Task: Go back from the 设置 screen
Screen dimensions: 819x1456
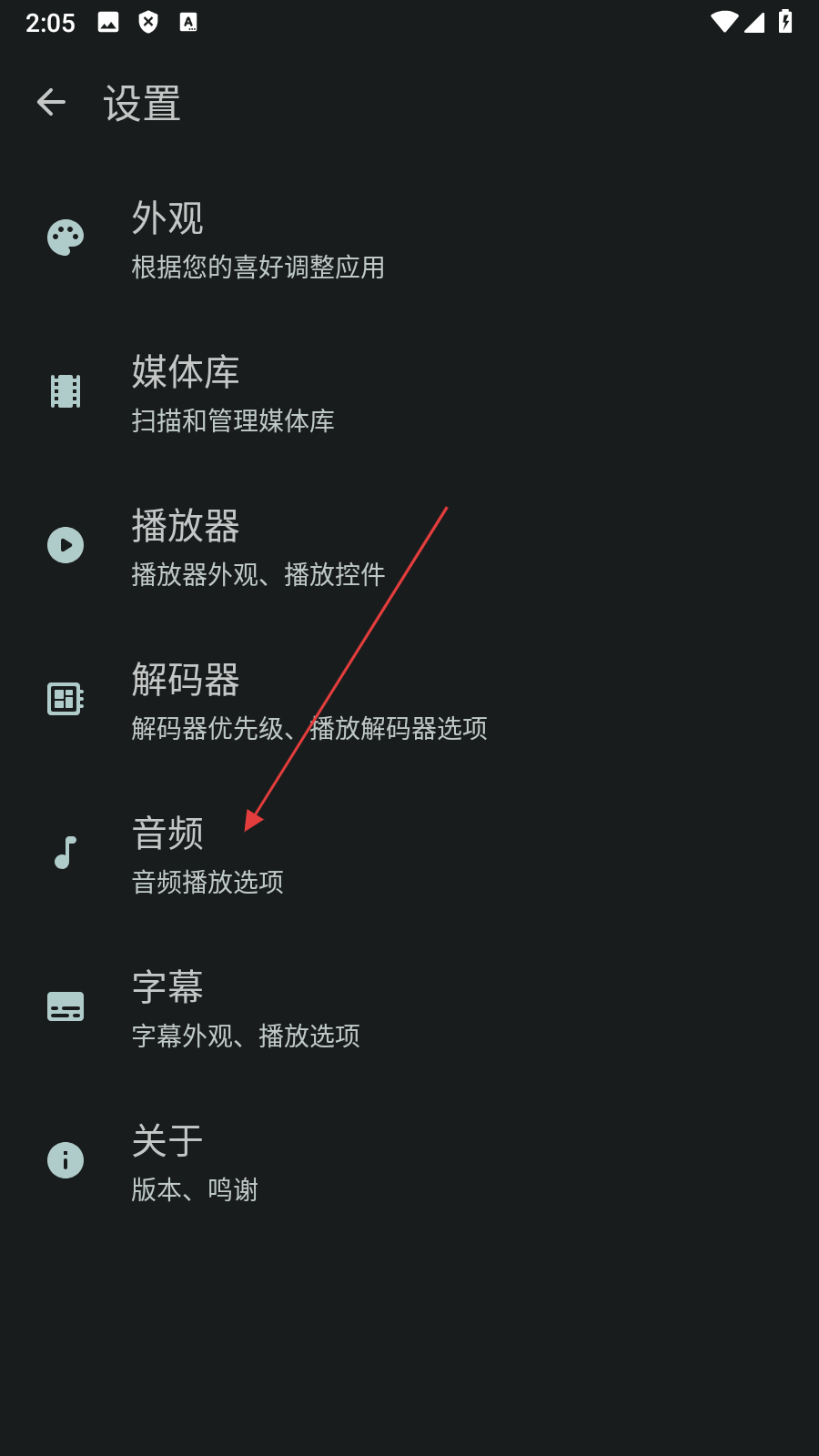Action: coord(51,102)
